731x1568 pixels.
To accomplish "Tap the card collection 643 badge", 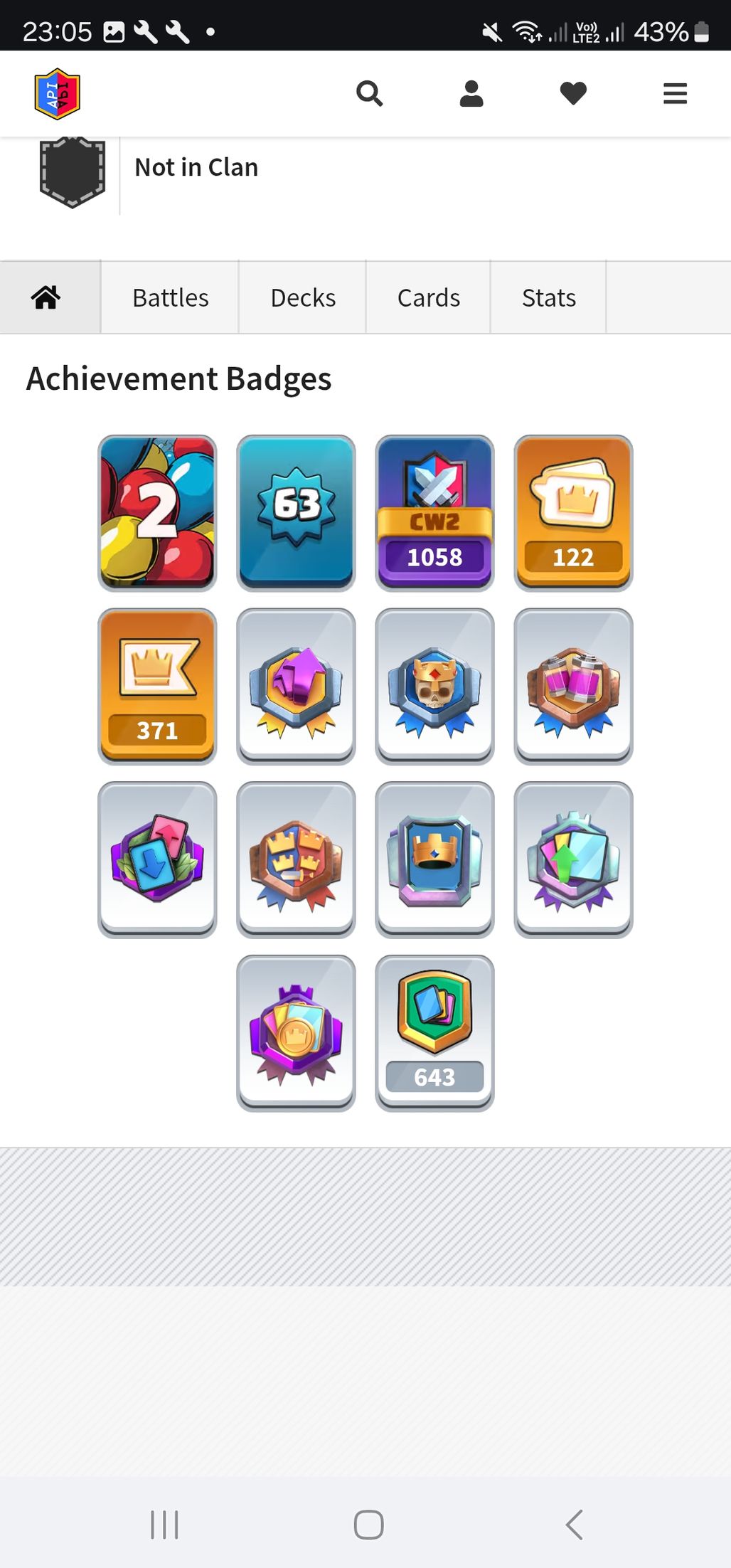I will pos(434,1032).
